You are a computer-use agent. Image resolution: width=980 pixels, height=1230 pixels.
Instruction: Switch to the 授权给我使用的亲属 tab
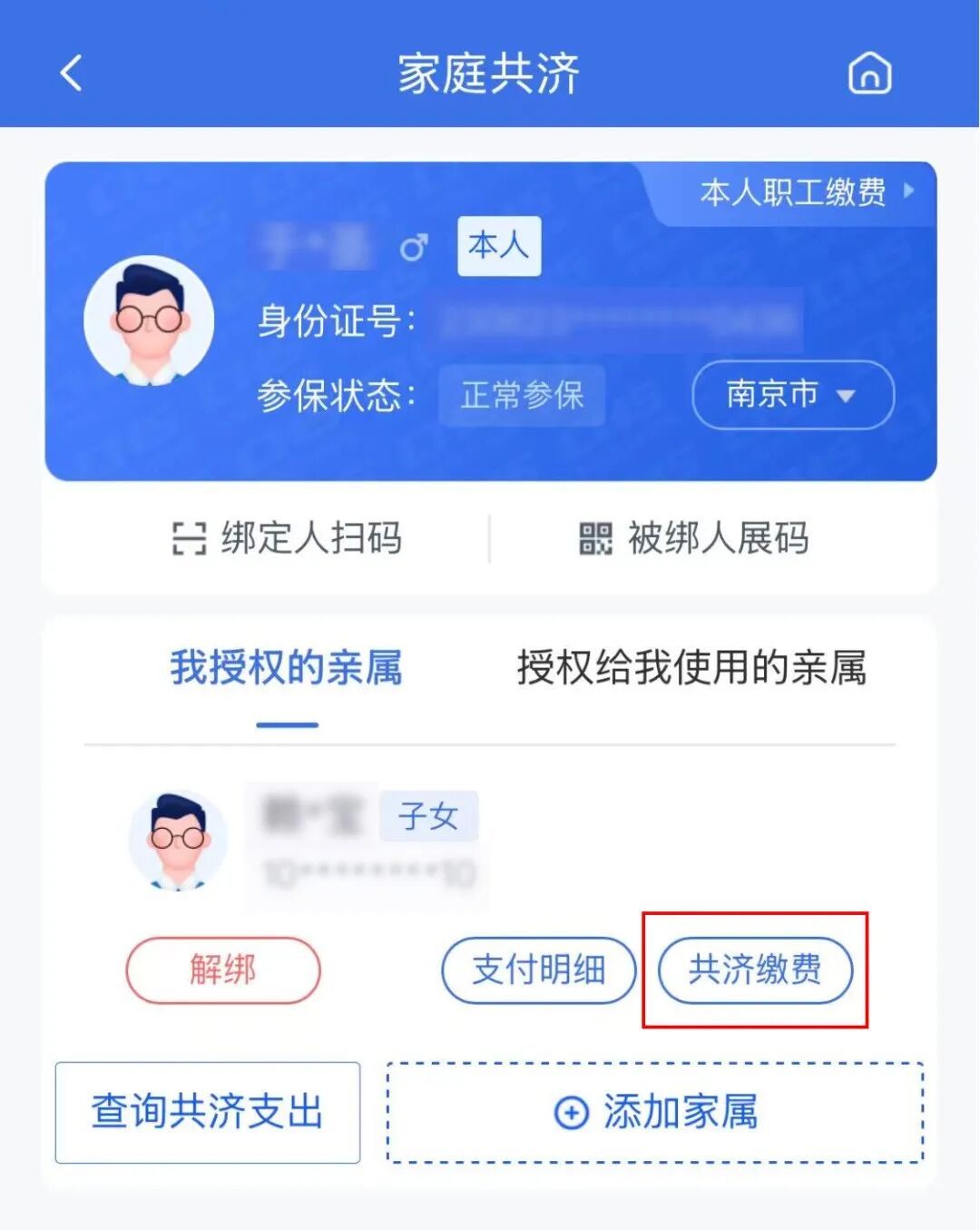pos(694,668)
